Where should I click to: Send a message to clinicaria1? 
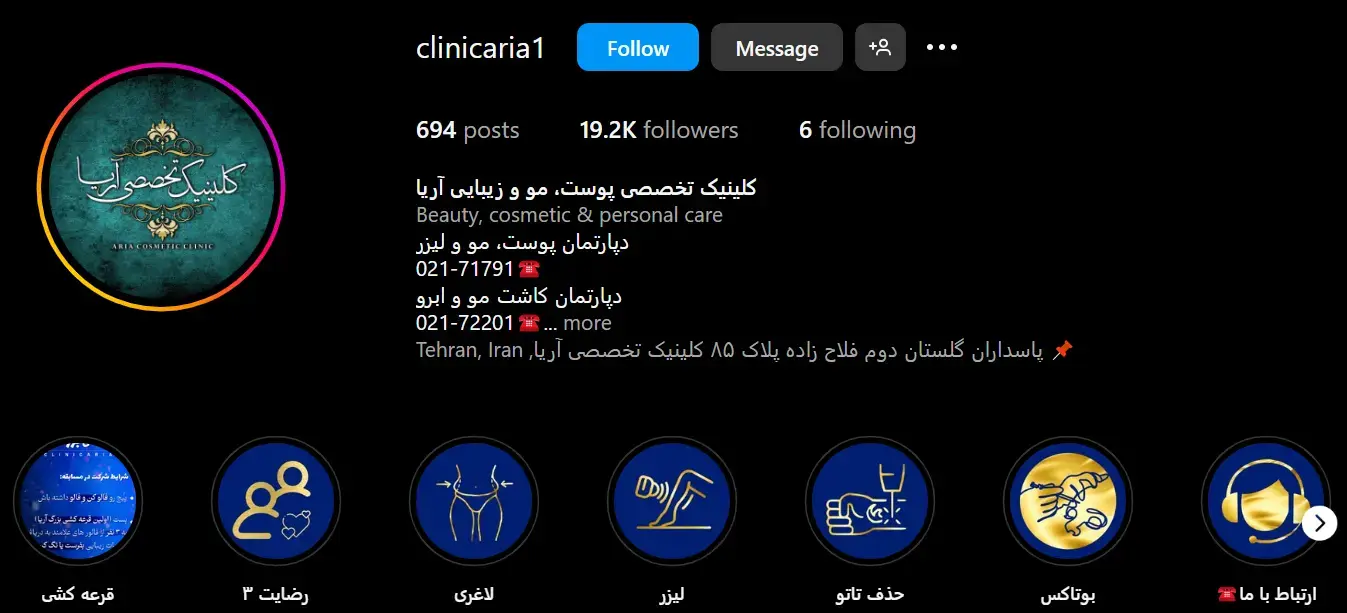776,48
